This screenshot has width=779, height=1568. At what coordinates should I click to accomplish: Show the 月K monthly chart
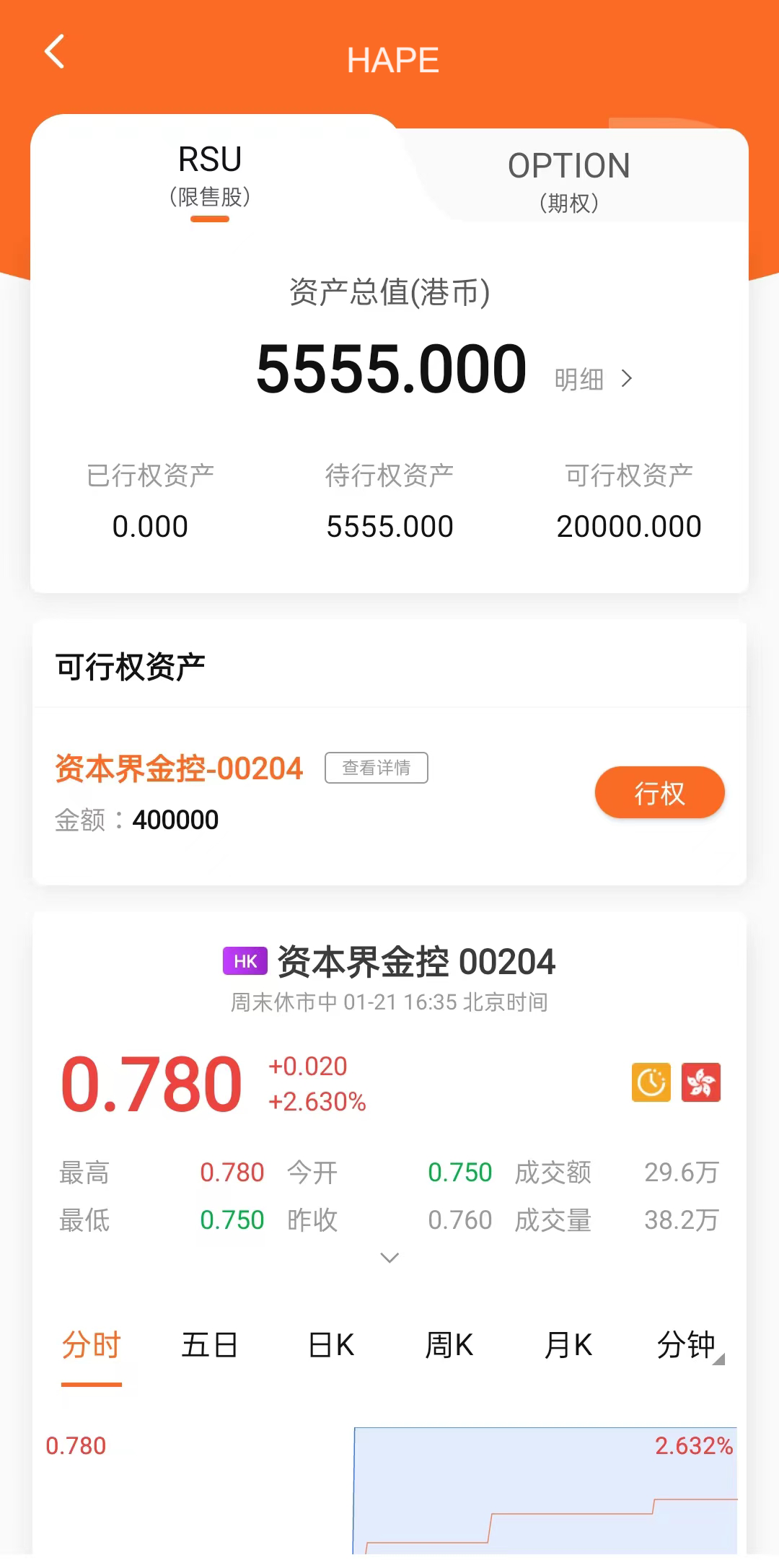pyautogui.click(x=568, y=1346)
